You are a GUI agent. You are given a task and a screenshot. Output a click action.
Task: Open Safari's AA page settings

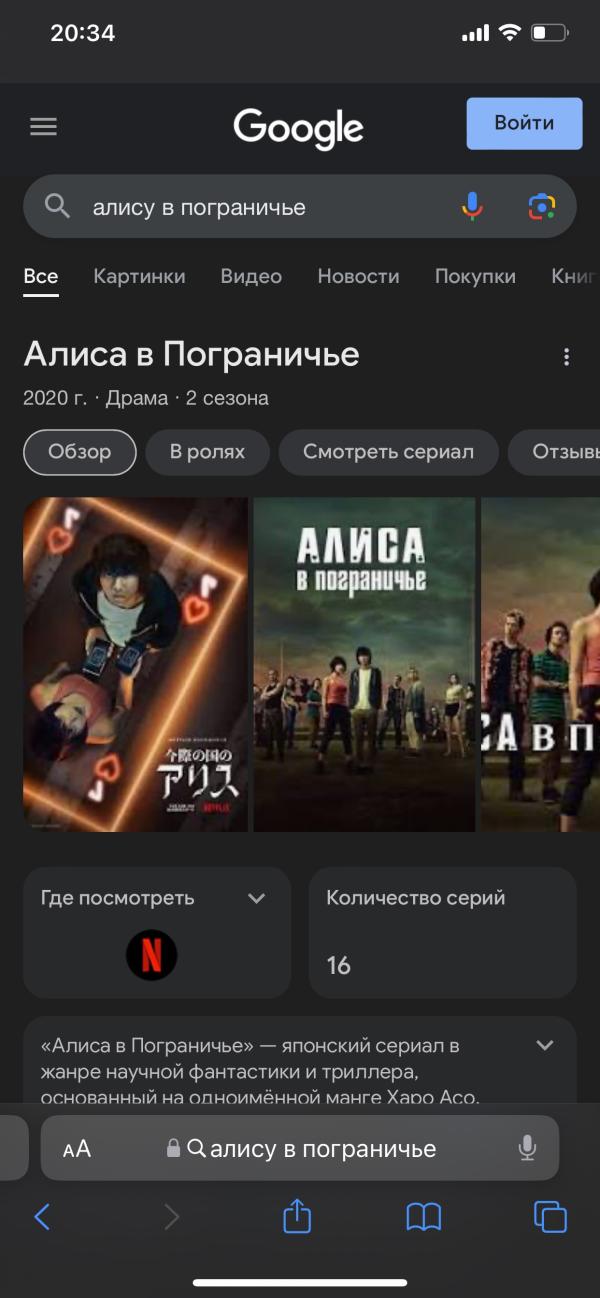pos(77,1149)
